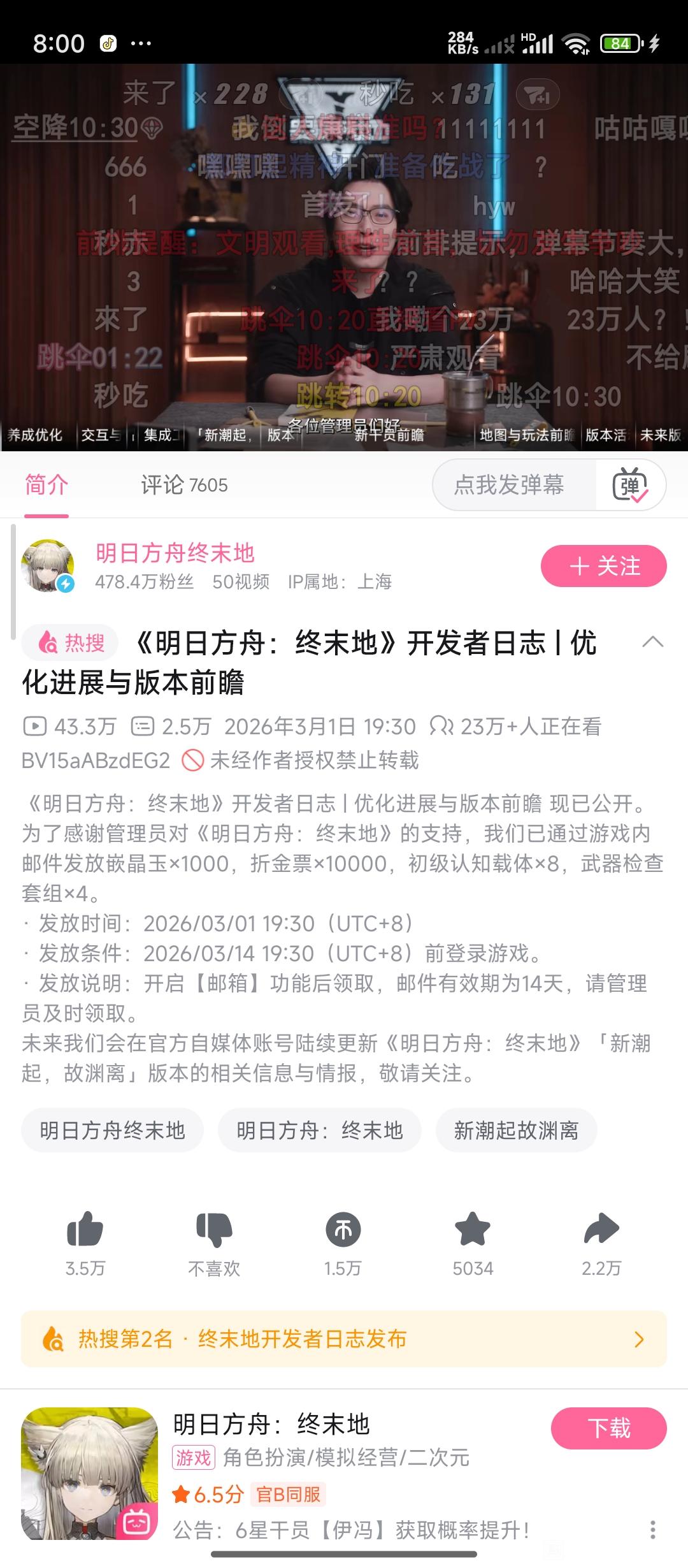Screen dimensions: 688x1568
Task: Open the 热搜 badge by the title
Action: [70, 643]
